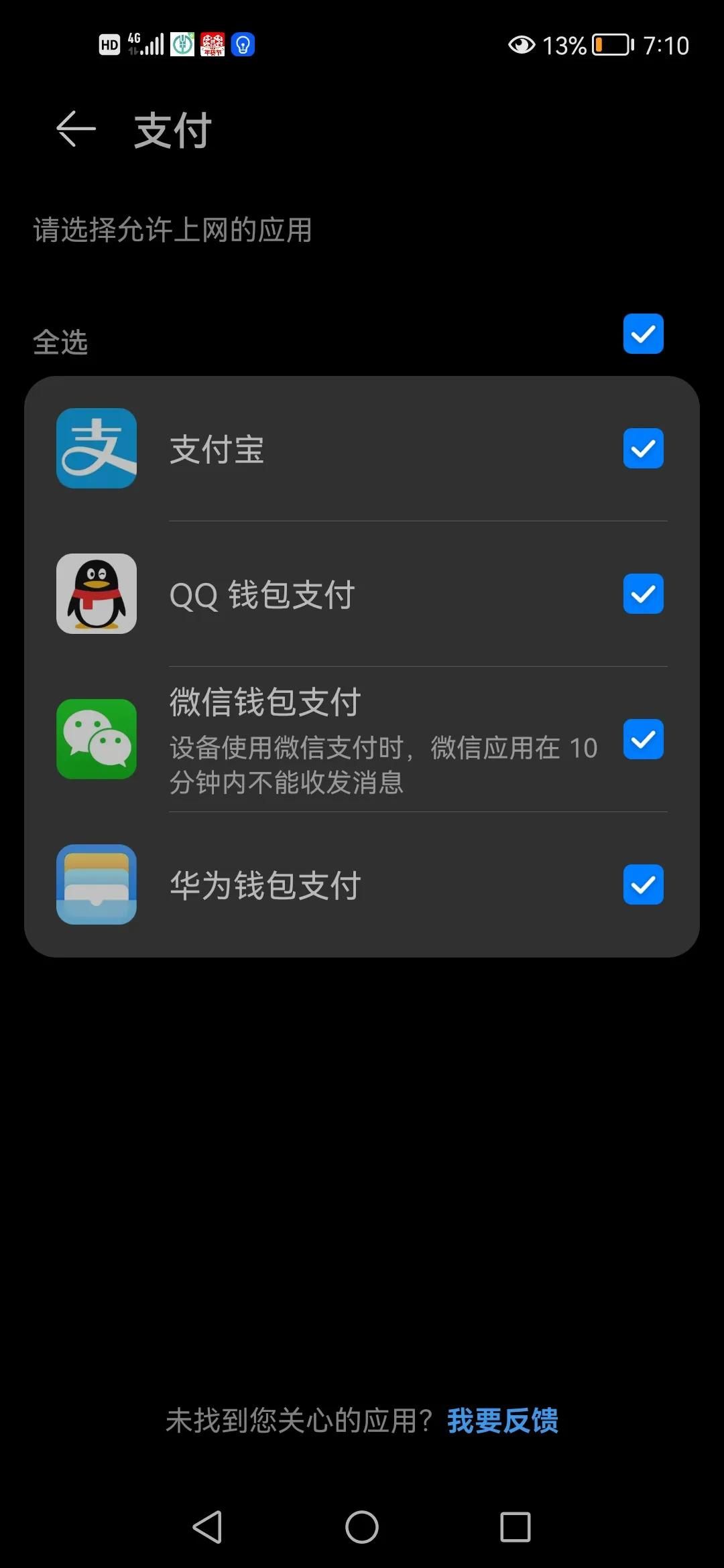
Task: Uncheck the 支付宝 checkbox
Action: pyautogui.click(x=643, y=448)
